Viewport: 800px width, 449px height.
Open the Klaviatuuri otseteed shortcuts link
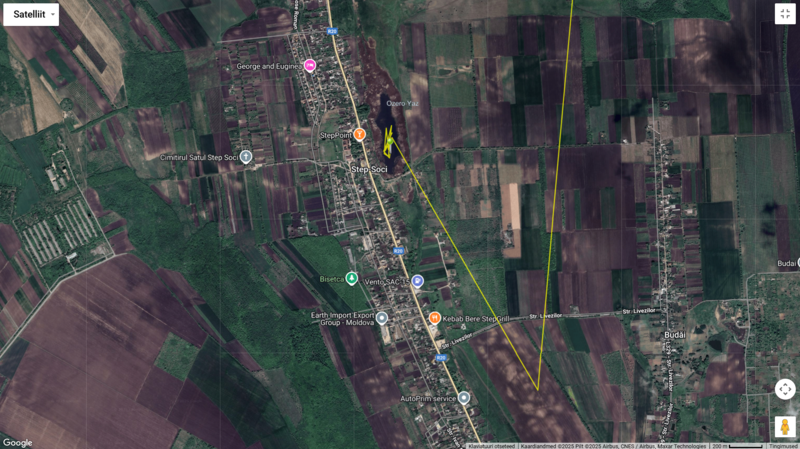[x=492, y=446]
